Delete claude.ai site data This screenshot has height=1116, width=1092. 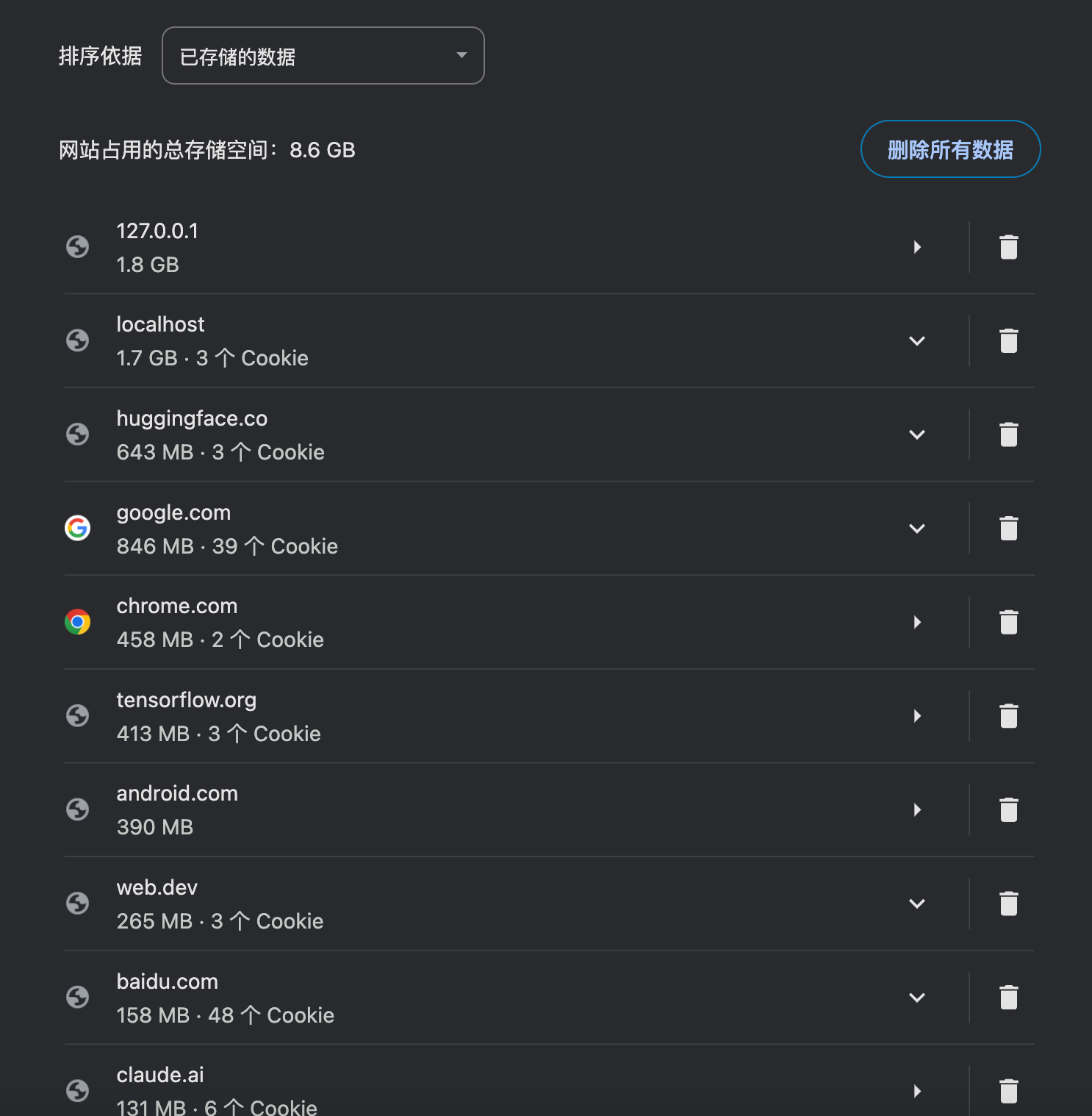tap(1007, 1090)
